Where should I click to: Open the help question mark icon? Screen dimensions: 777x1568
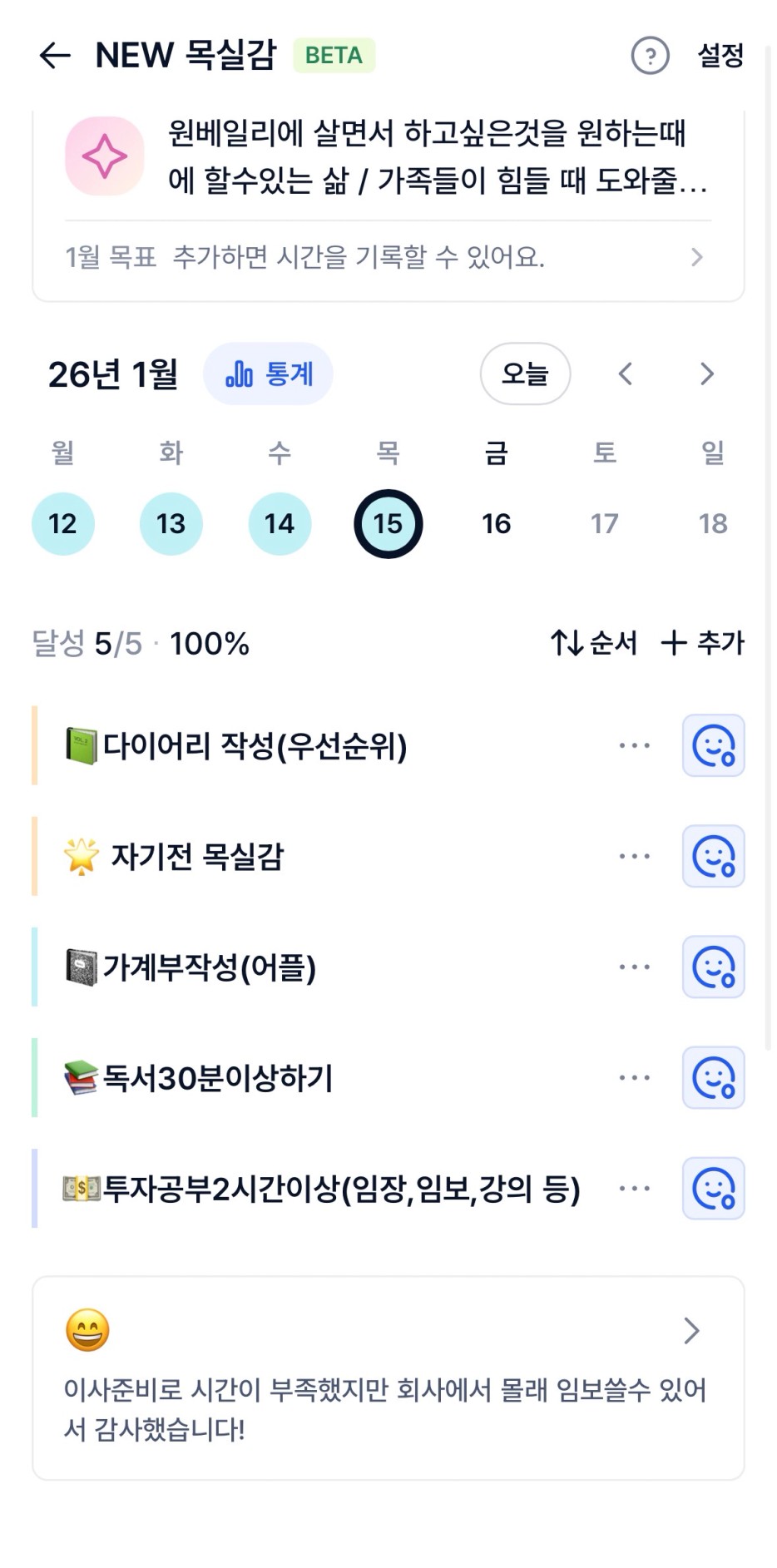pos(650,56)
